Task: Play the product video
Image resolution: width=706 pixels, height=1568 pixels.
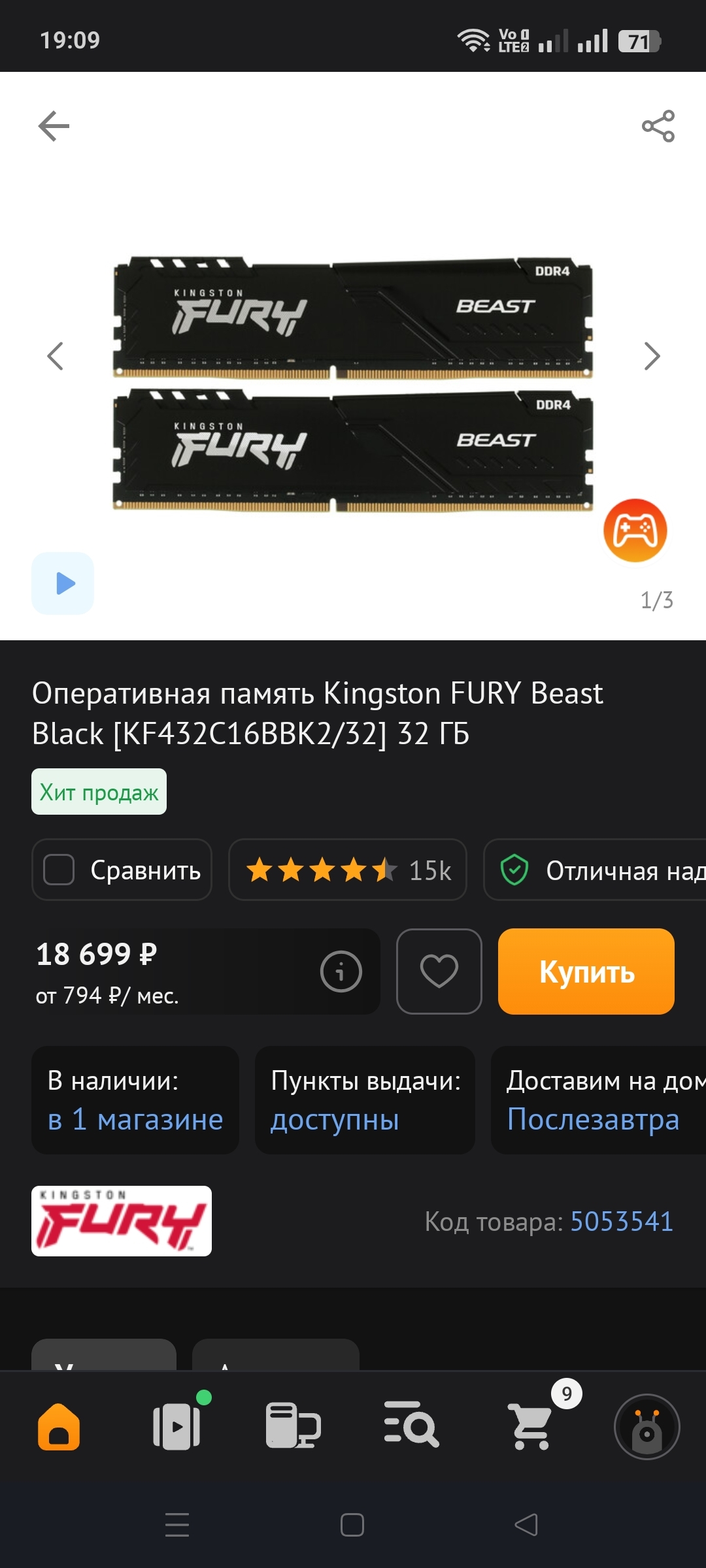Action: 63,583
